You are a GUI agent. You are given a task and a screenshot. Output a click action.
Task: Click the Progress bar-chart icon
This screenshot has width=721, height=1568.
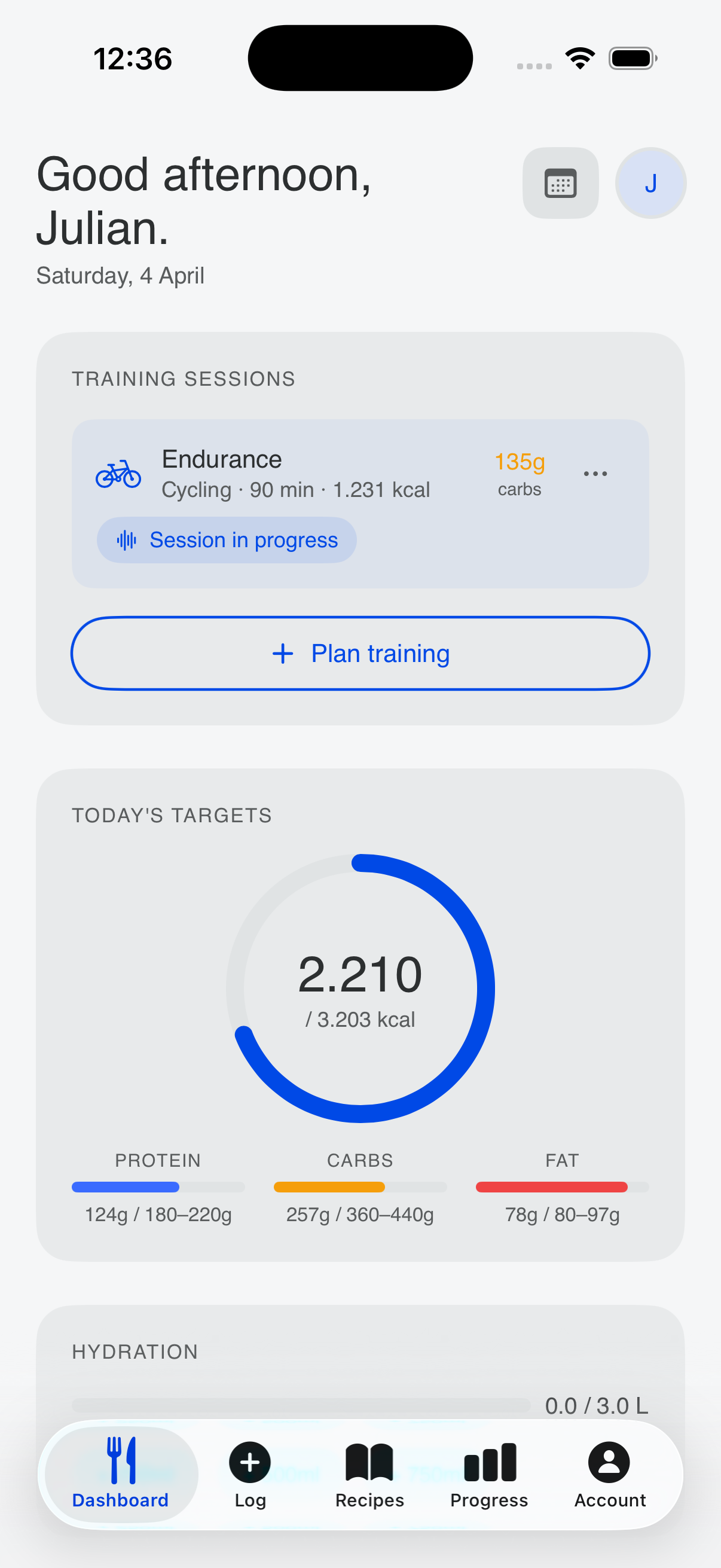(488, 1461)
